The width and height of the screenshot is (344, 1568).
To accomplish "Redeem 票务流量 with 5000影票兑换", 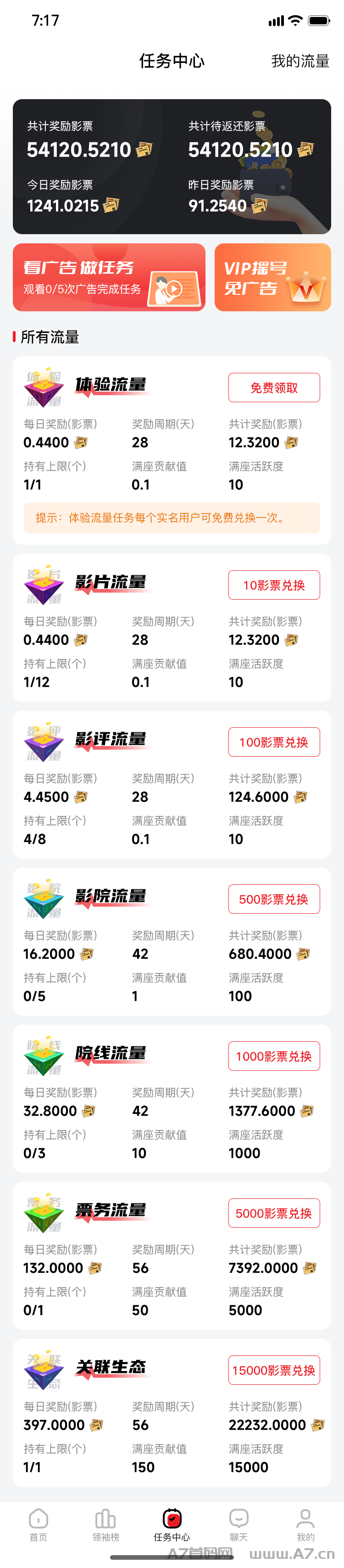I will (x=274, y=1213).
